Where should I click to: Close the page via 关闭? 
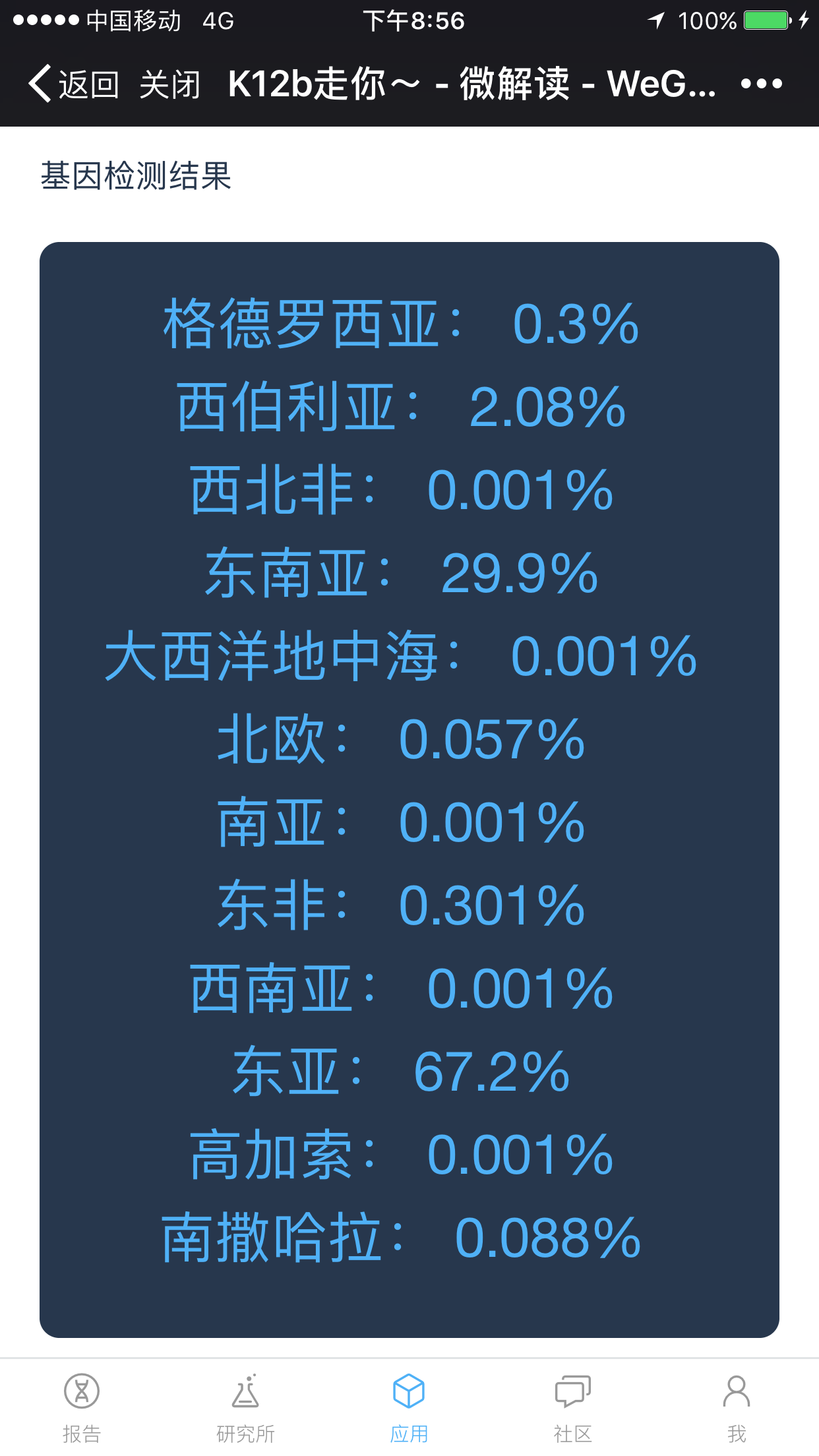click(169, 84)
